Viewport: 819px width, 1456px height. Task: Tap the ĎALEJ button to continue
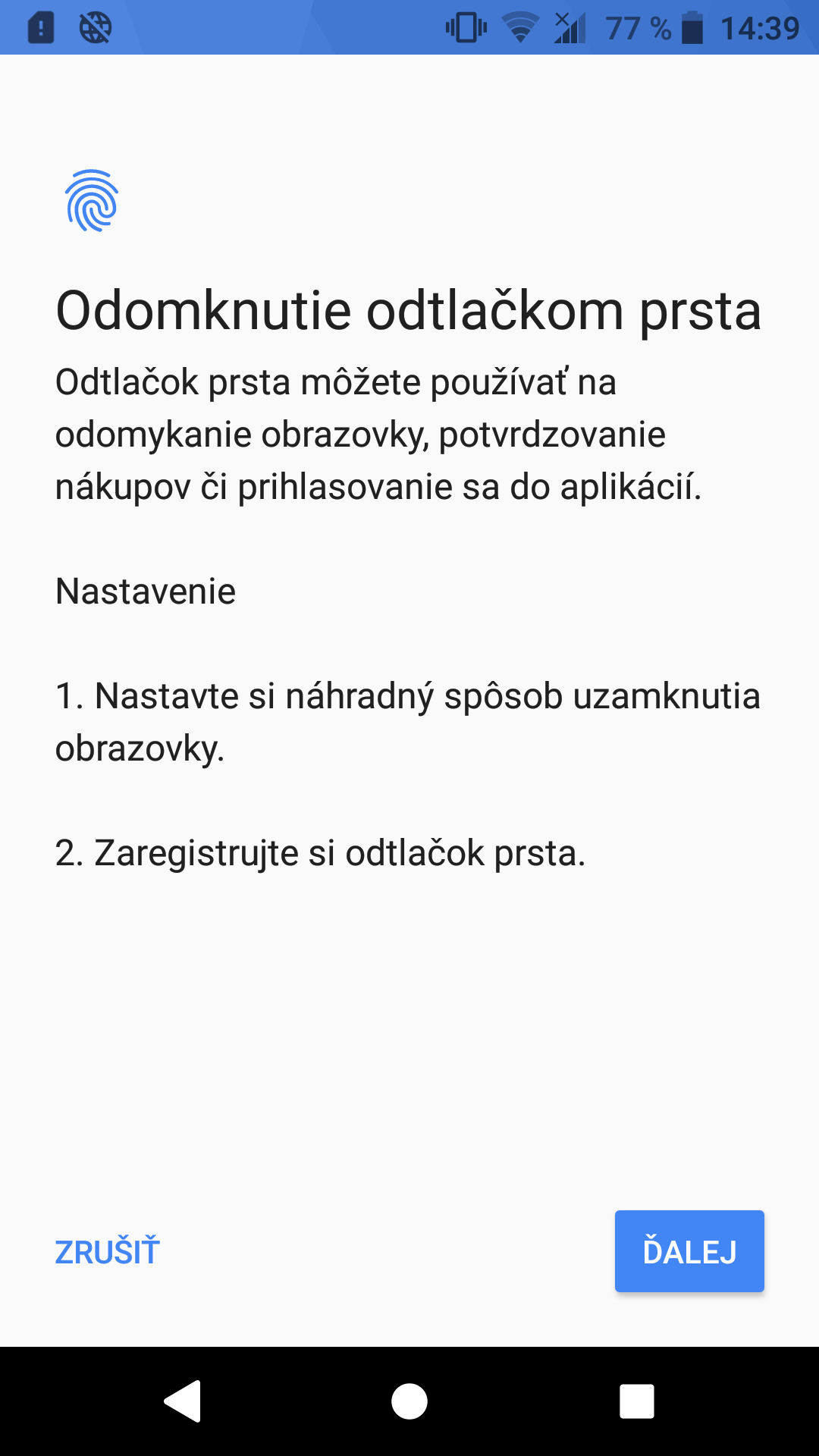(689, 1250)
